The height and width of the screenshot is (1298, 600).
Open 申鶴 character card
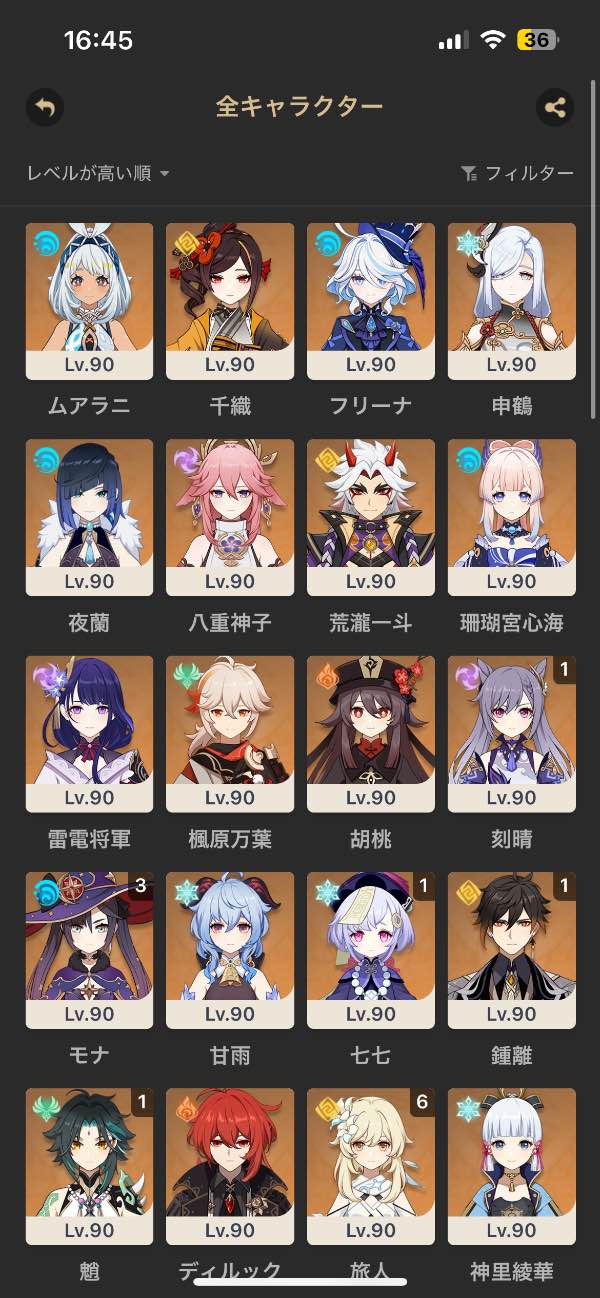(x=512, y=300)
